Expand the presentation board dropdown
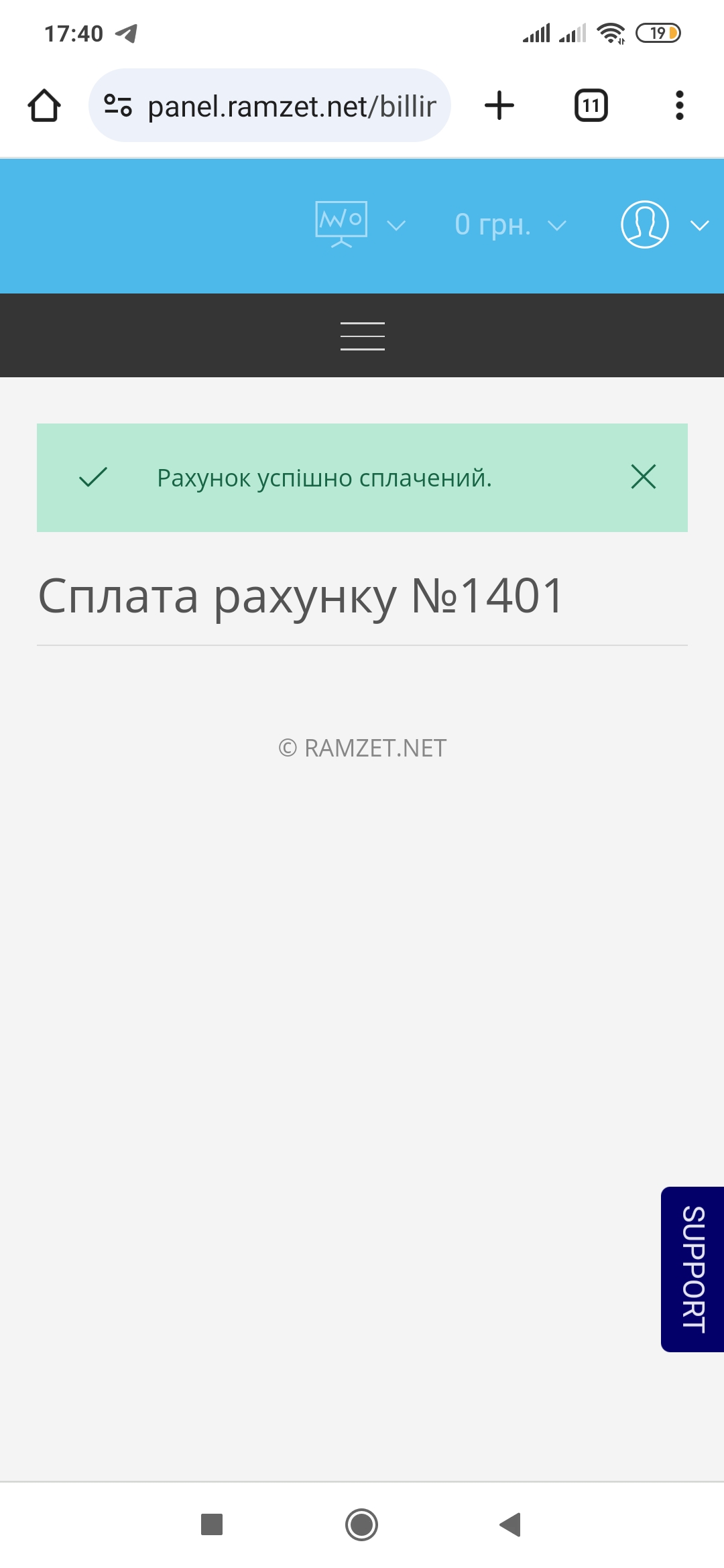Viewport: 724px width, 1568px height. [360, 224]
